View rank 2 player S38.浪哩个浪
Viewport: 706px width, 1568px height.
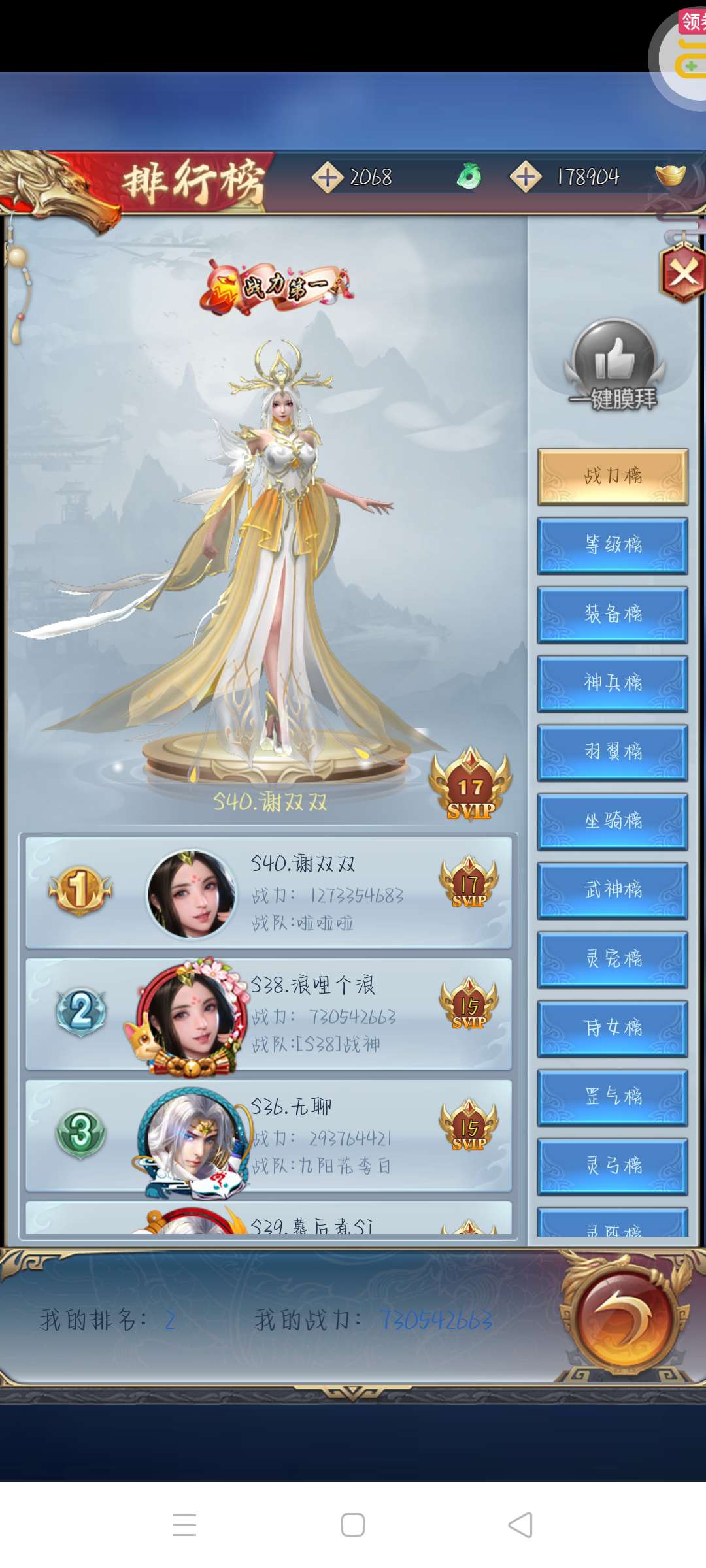coord(269,1013)
